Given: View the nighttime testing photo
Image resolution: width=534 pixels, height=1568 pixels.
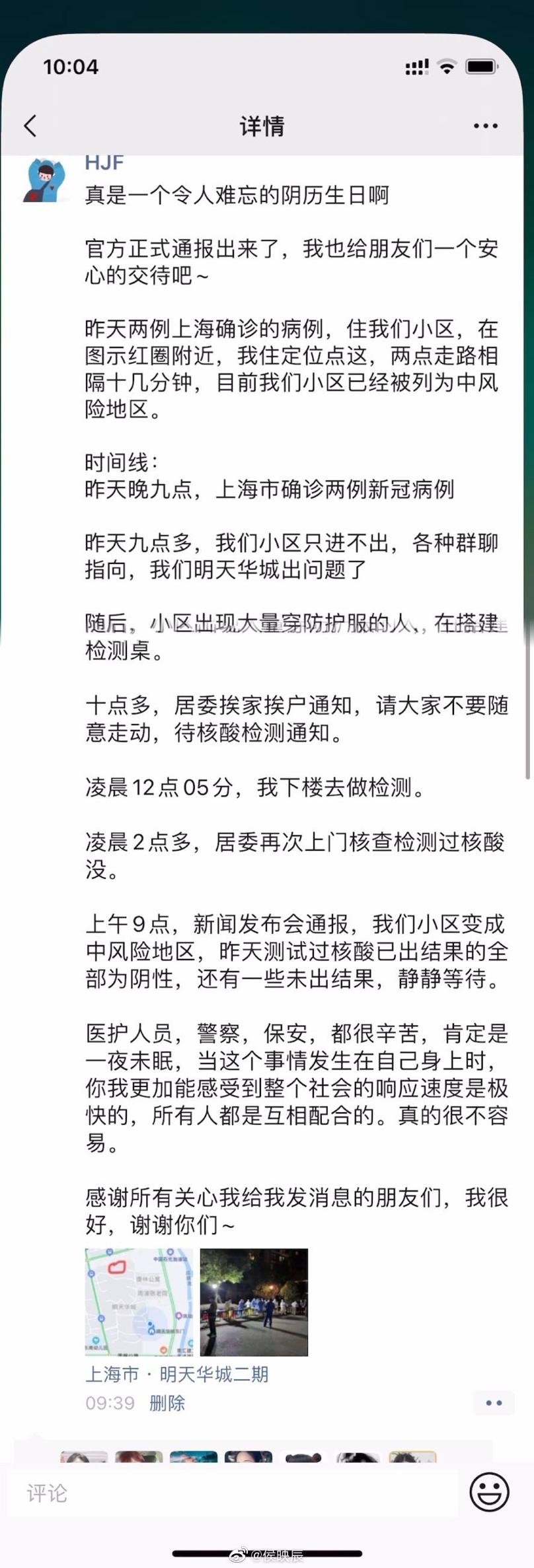Looking at the screenshot, I should pos(254,1302).
